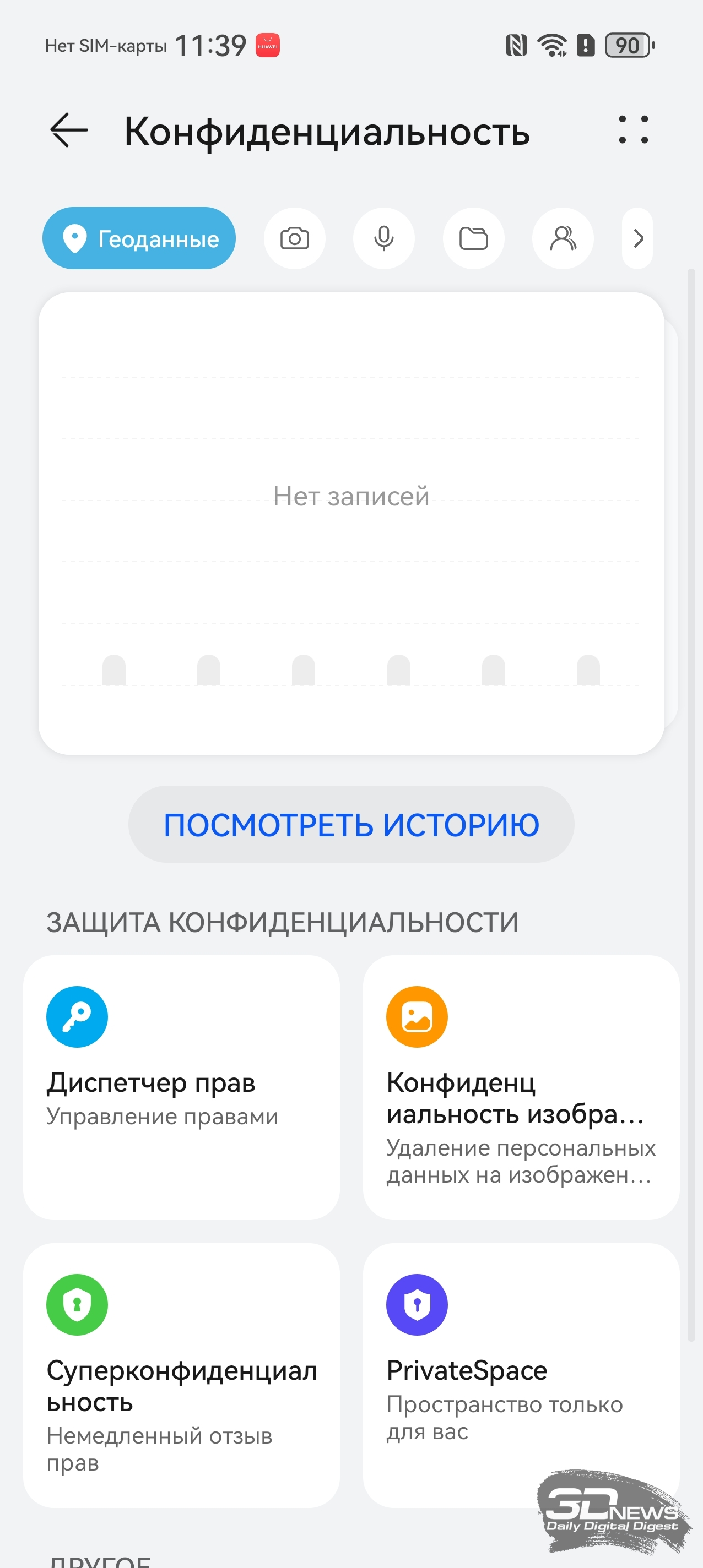
Task: Switch to the camera access tab
Action: 294,238
